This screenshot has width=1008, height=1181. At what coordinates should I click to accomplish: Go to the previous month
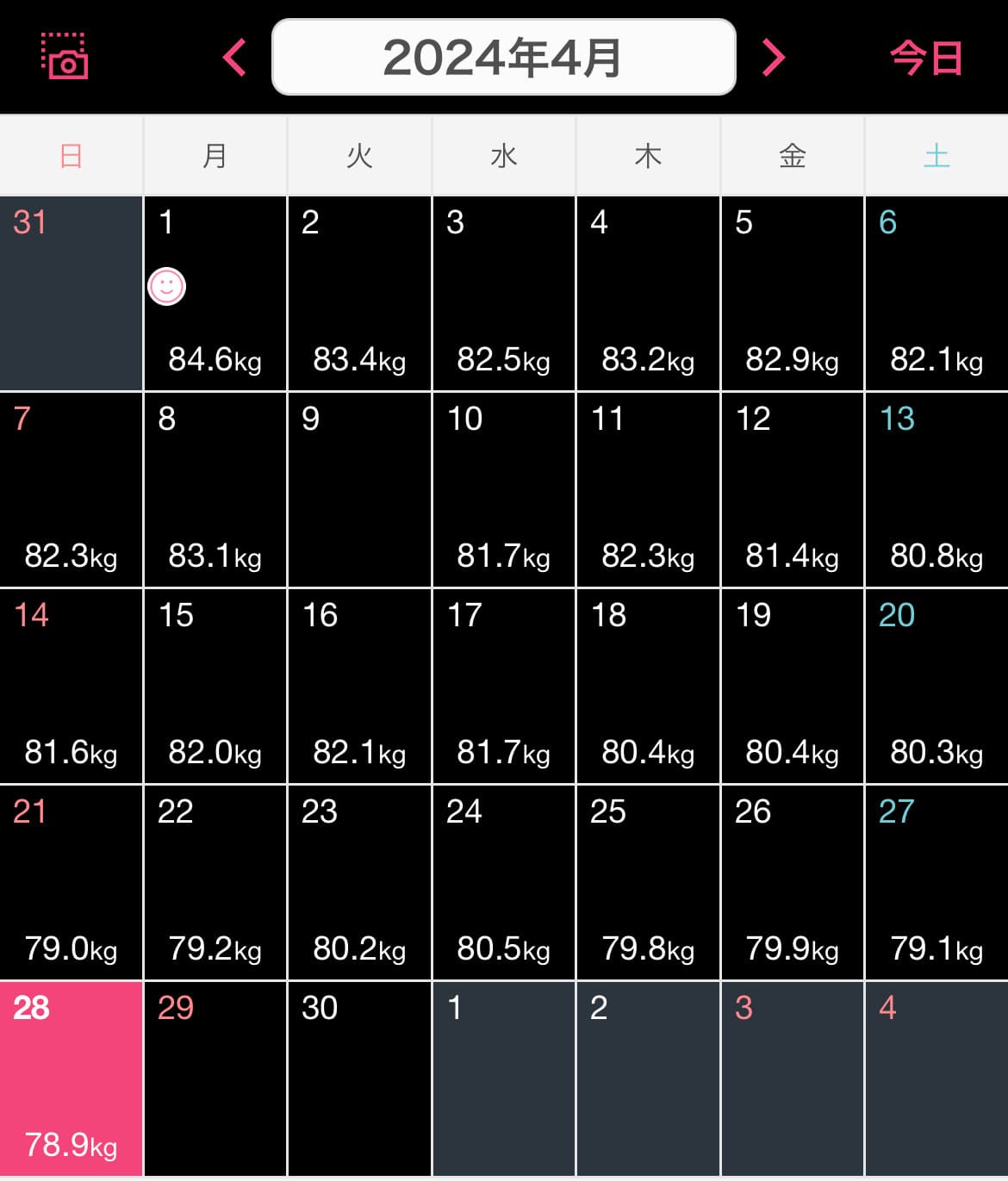pyautogui.click(x=234, y=58)
